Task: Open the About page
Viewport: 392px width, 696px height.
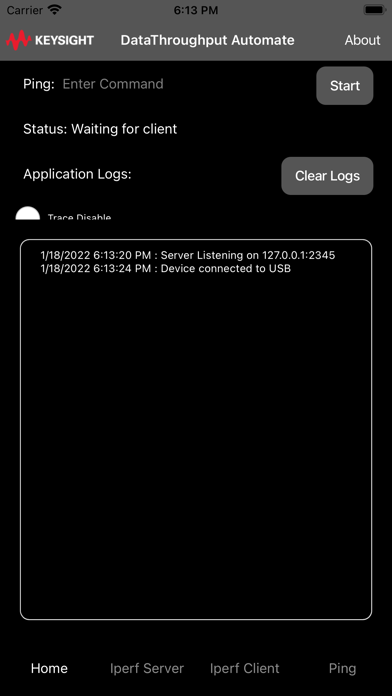Action: [362, 40]
